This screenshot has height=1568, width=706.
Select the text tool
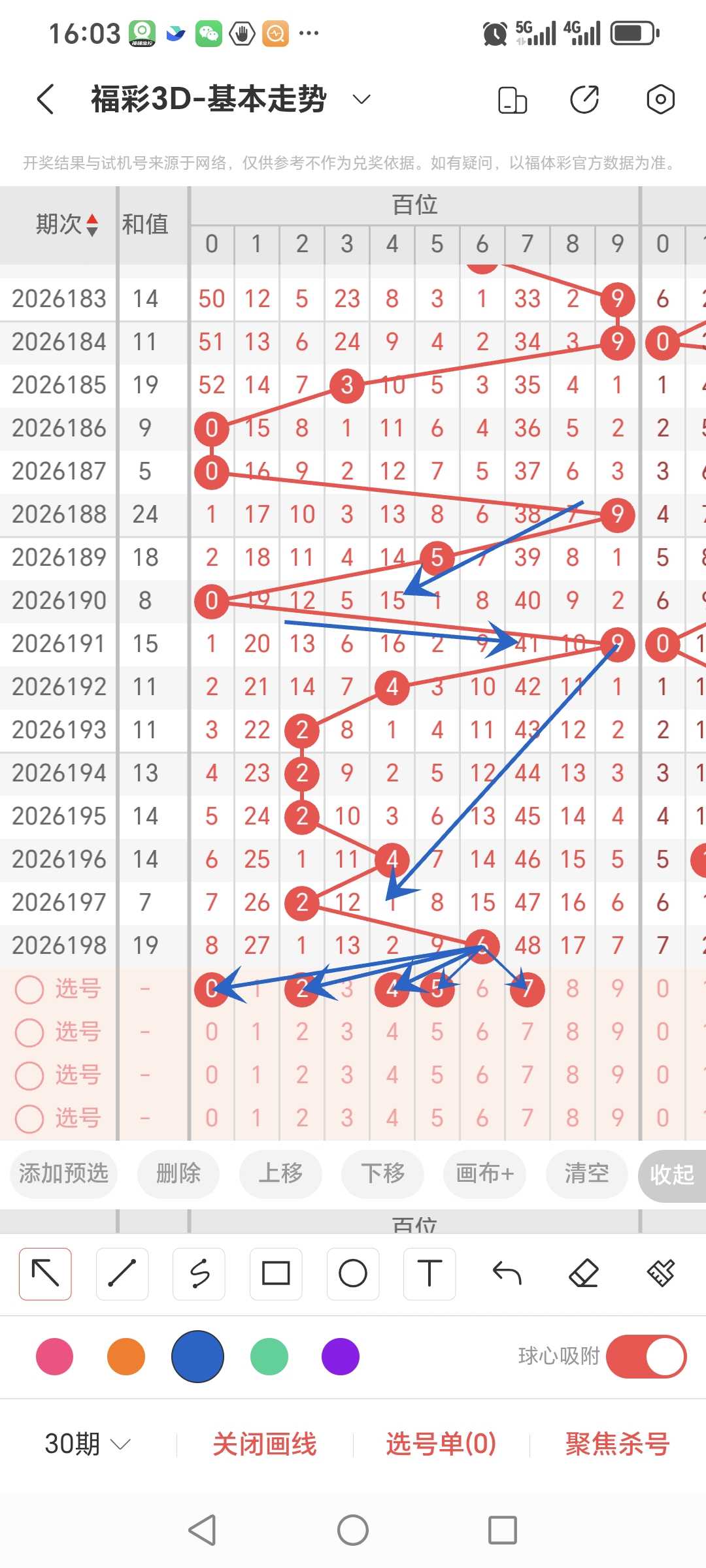[x=429, y=1273]
